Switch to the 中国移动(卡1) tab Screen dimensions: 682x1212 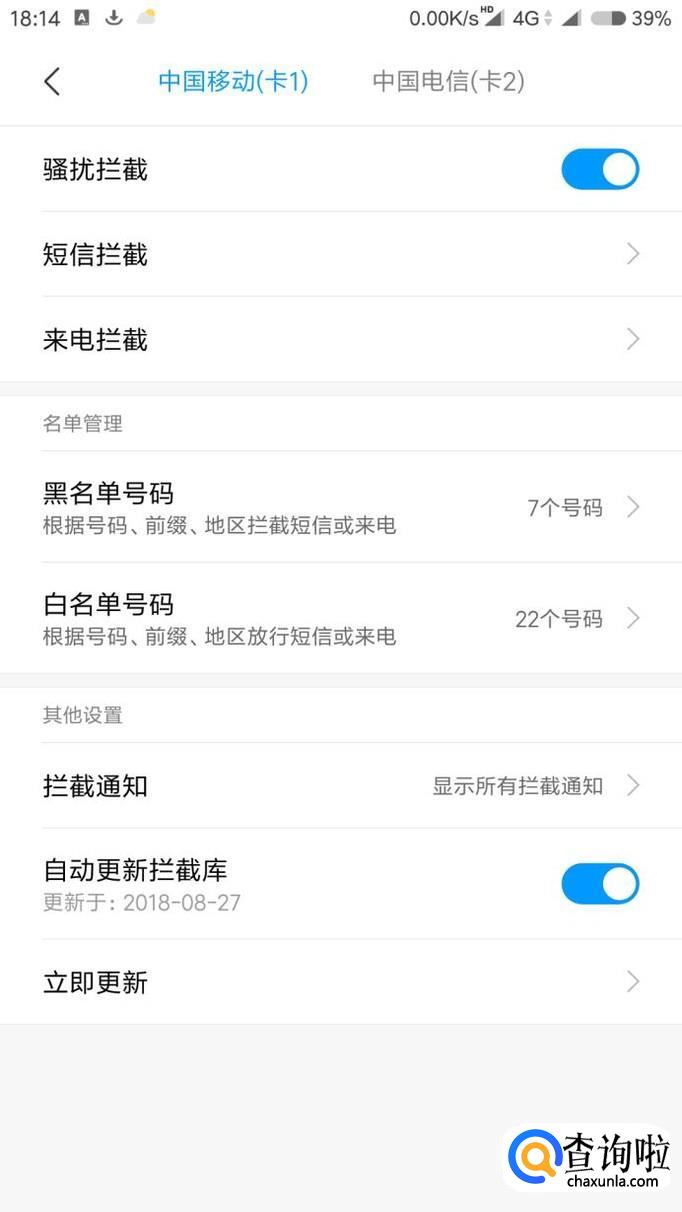coord(233,81)
